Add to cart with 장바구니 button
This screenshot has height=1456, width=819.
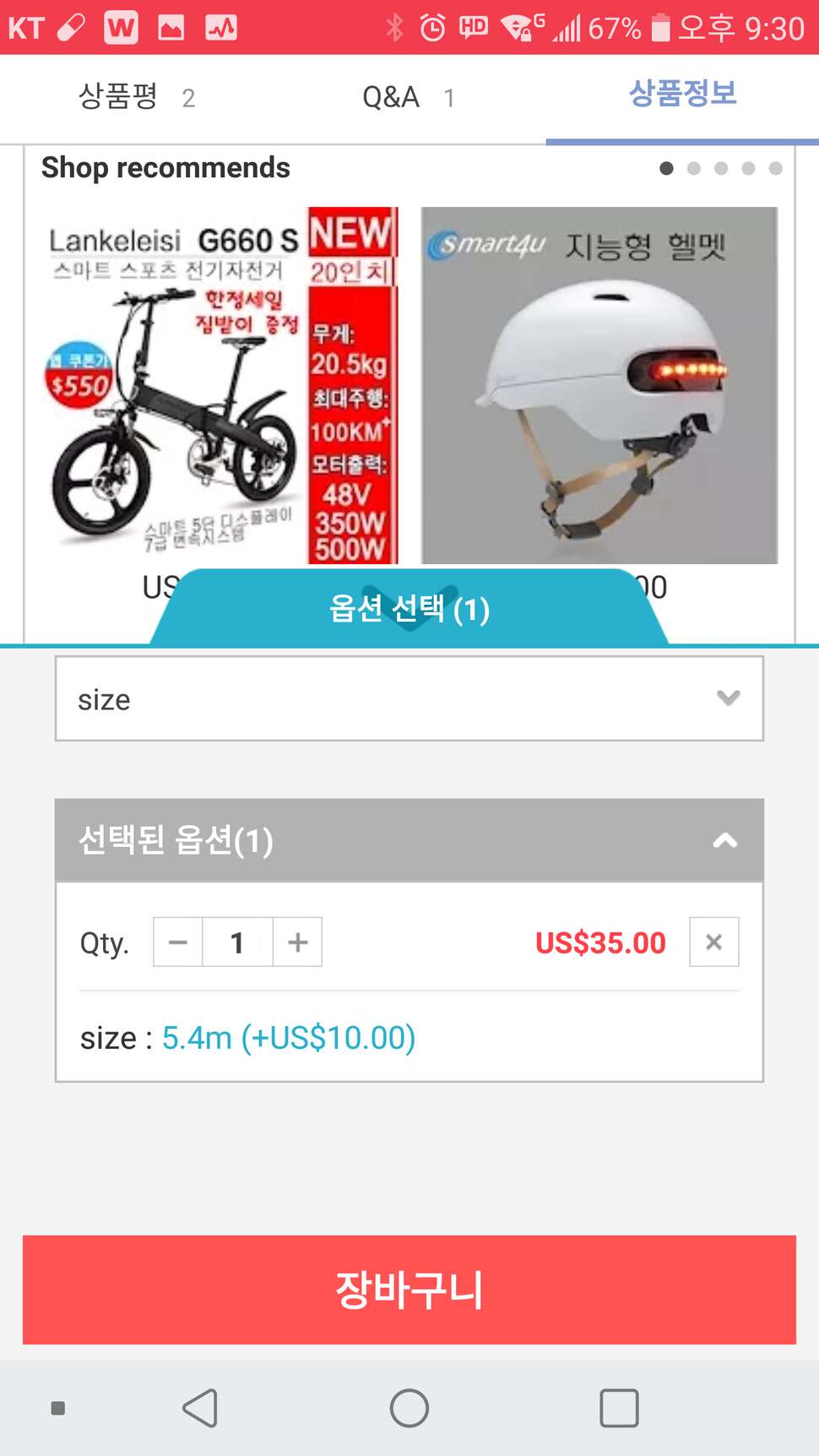[409, 1290]
